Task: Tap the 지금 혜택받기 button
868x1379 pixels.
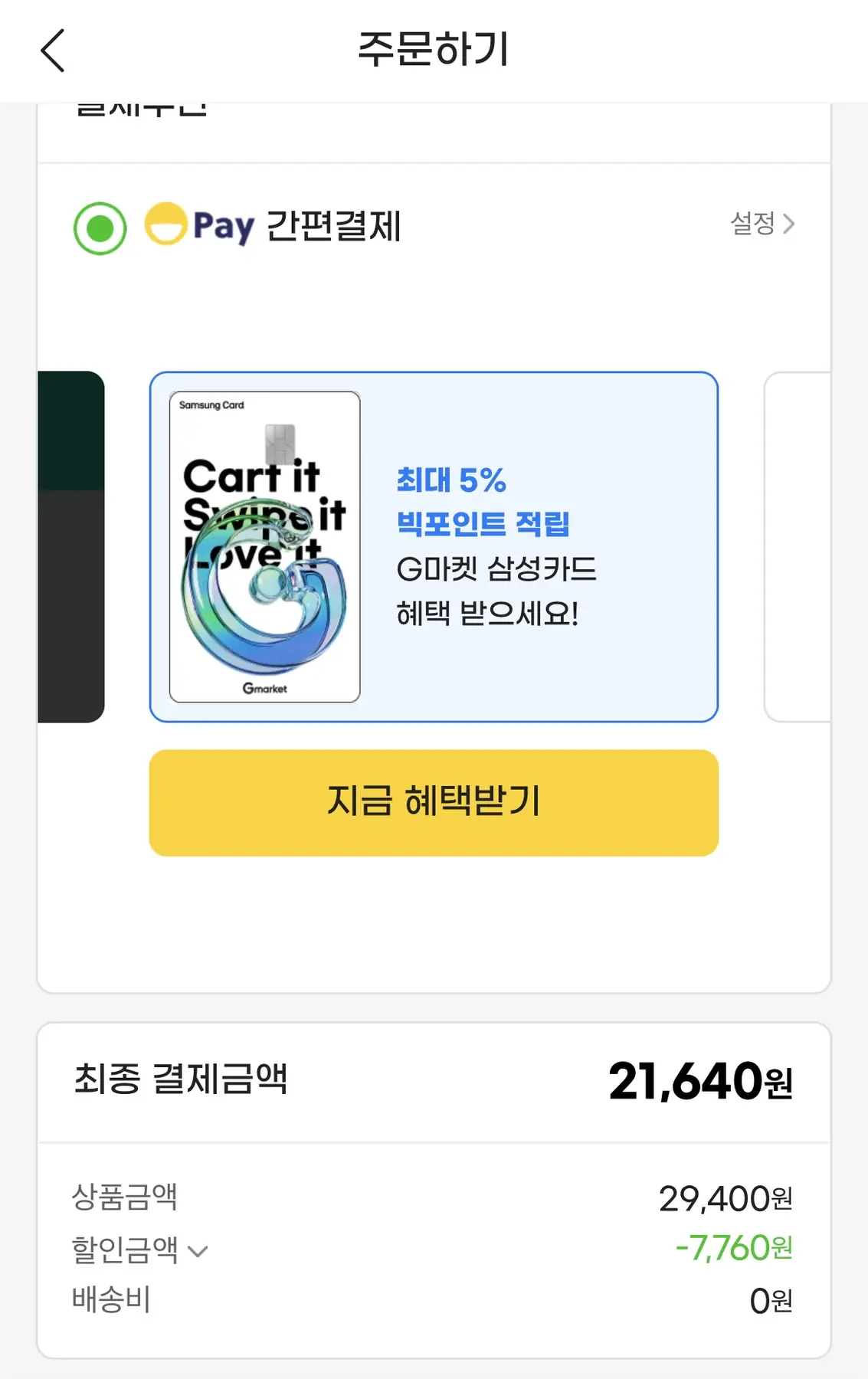Action: 434,802
